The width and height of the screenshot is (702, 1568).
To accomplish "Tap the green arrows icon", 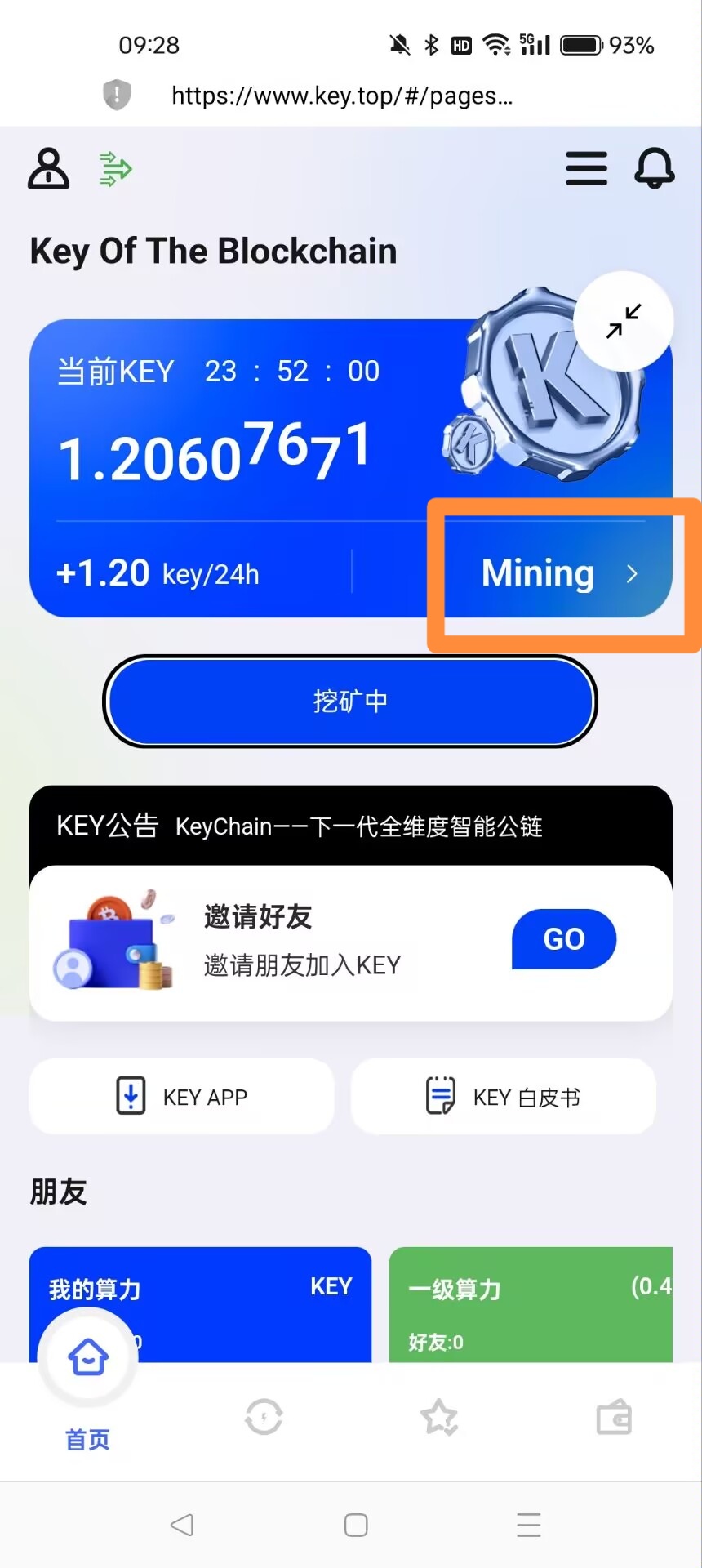I will tap(115, 169).
